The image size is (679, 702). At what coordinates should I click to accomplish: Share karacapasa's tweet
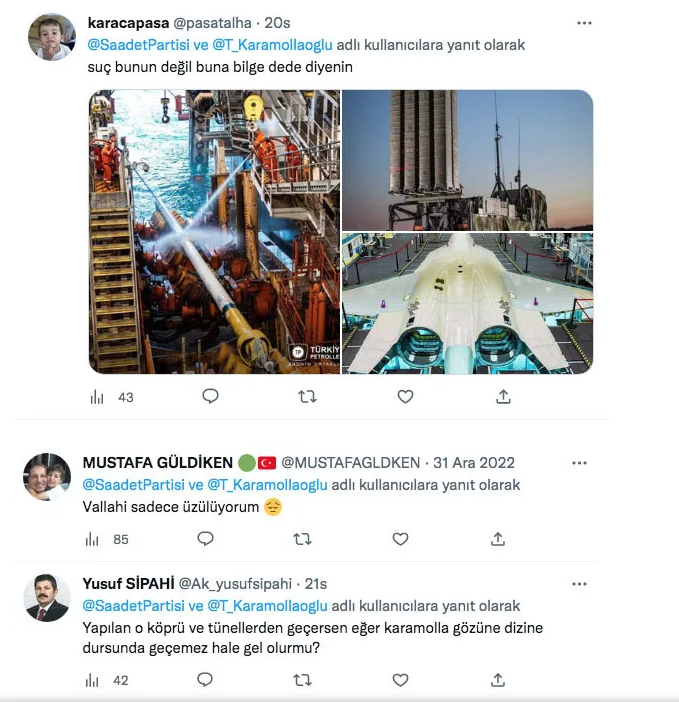click(x=503, y=396)
